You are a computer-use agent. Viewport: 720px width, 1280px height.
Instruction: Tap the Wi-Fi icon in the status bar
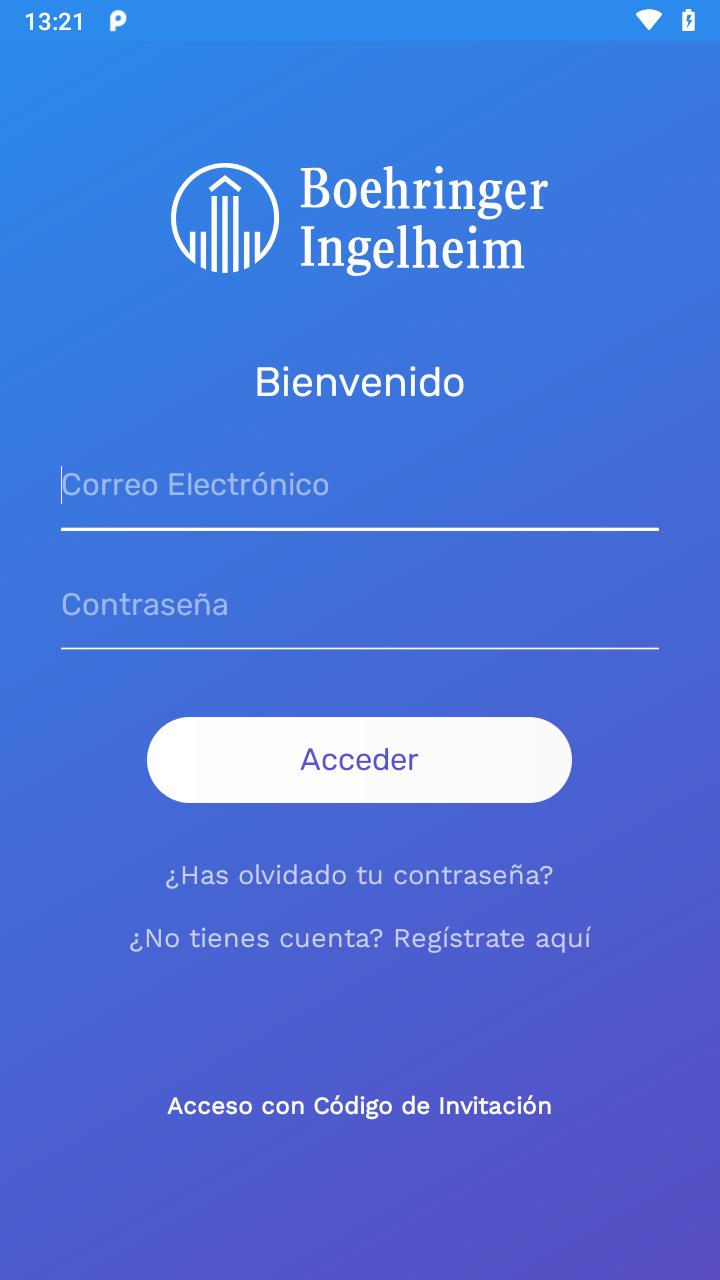[x=650, y=19]
